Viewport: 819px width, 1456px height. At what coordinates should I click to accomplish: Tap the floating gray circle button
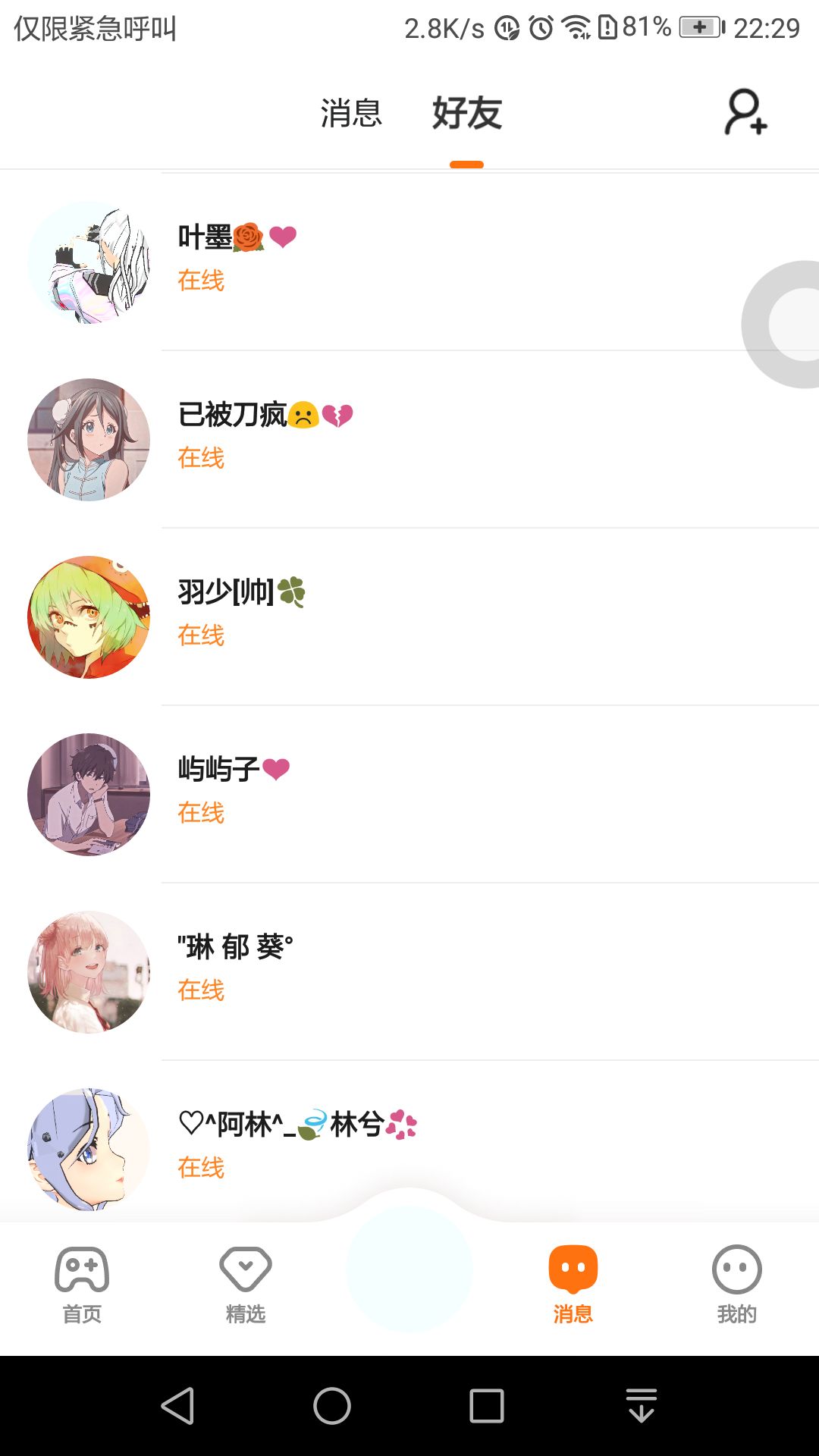click(781, 325)
